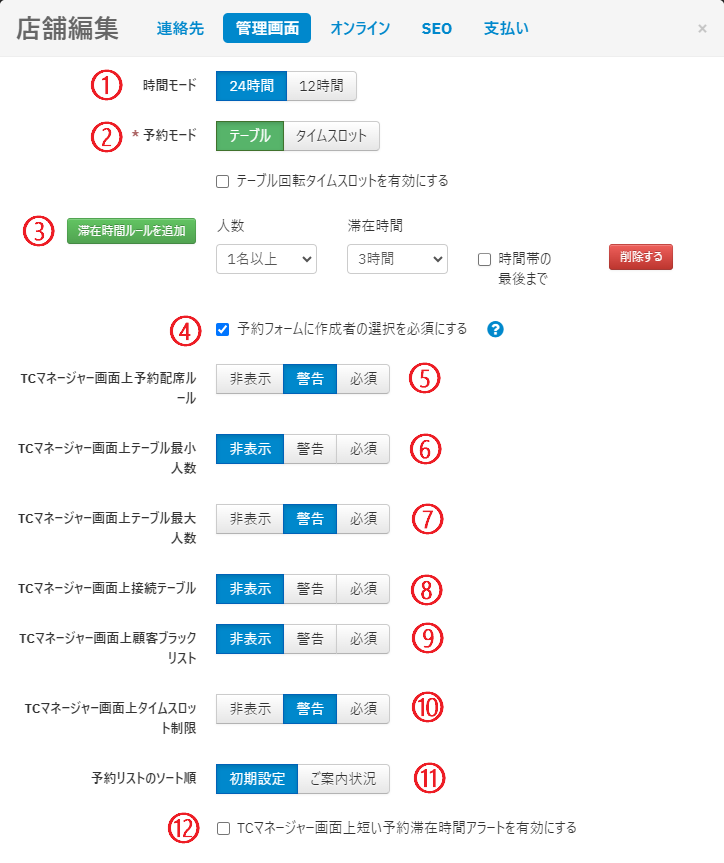724x863 pixels.
Task: Set テーブル最小人数 to 警告
Action: (x=309, y=449)
